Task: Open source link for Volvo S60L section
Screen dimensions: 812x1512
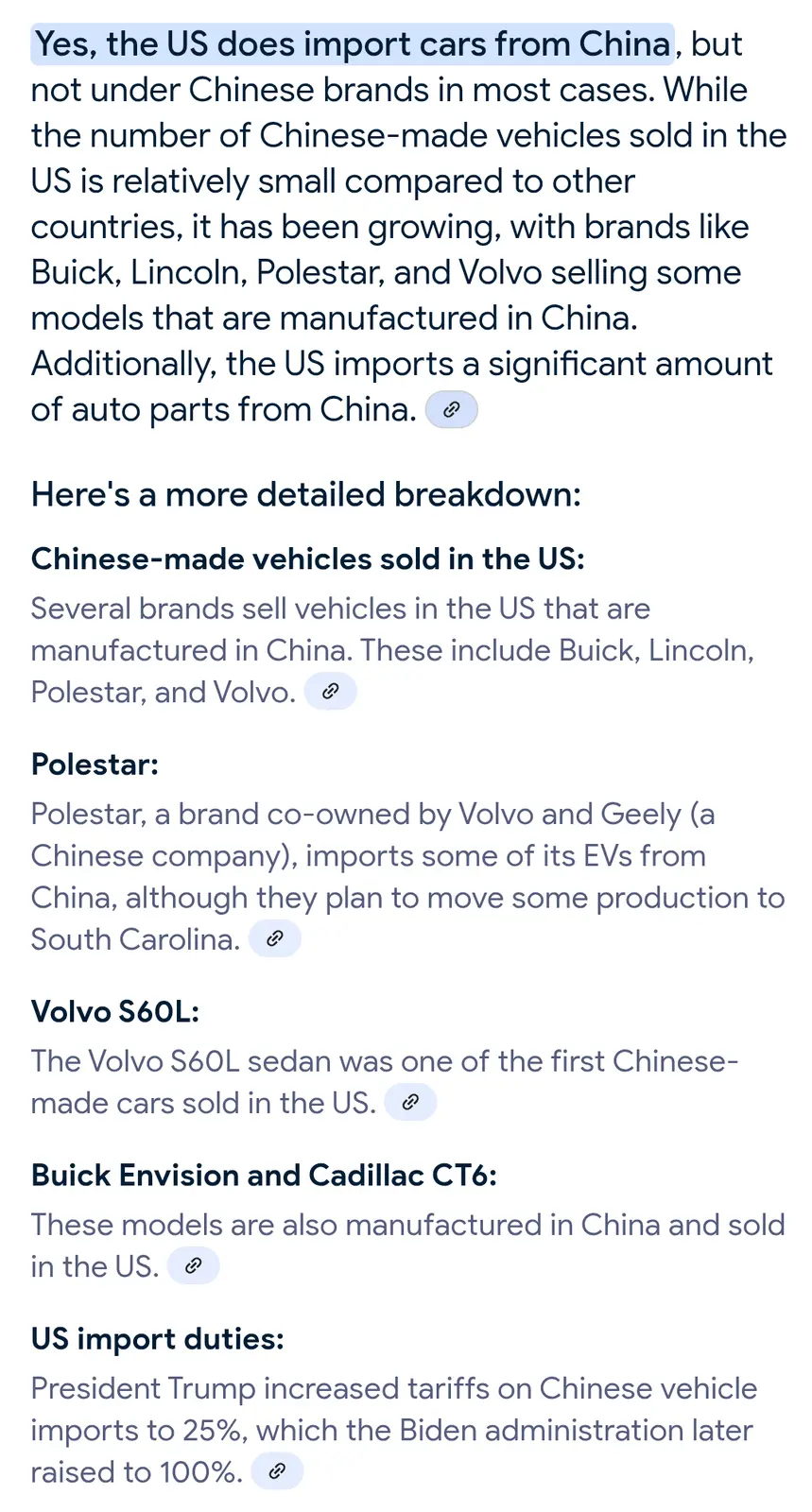Action: click(x=410, y=1102)
